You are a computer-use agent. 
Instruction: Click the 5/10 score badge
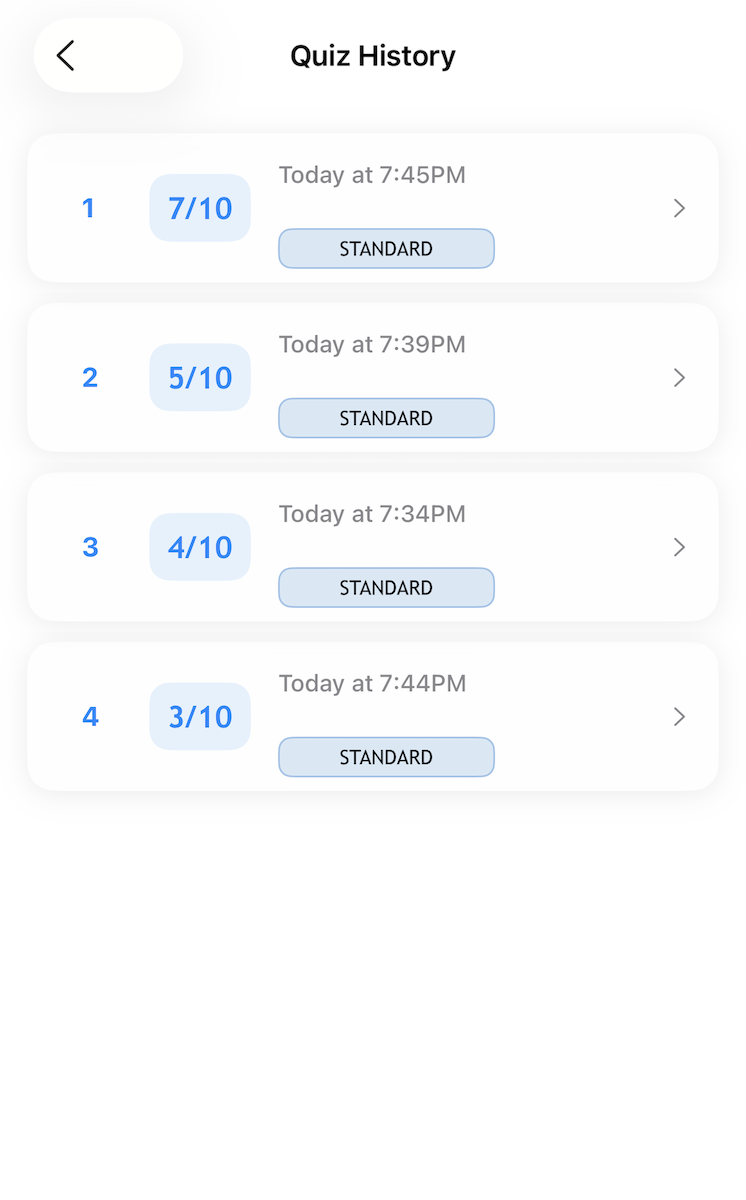pyautogui.click(x=199, y=378)
